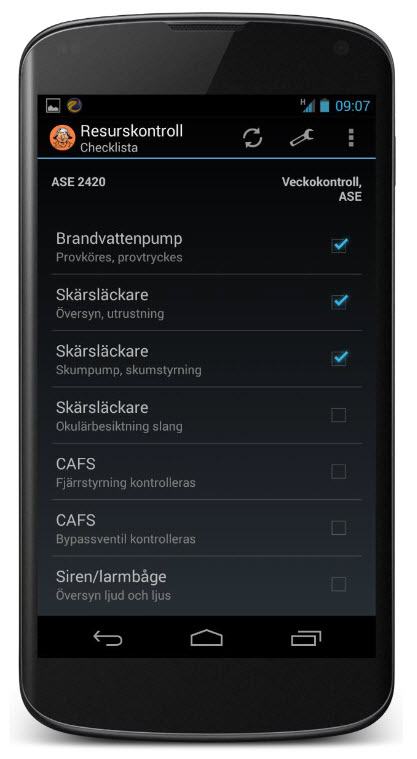Open the wrench settings icon
Screen dimensions: 417x759
302,138
